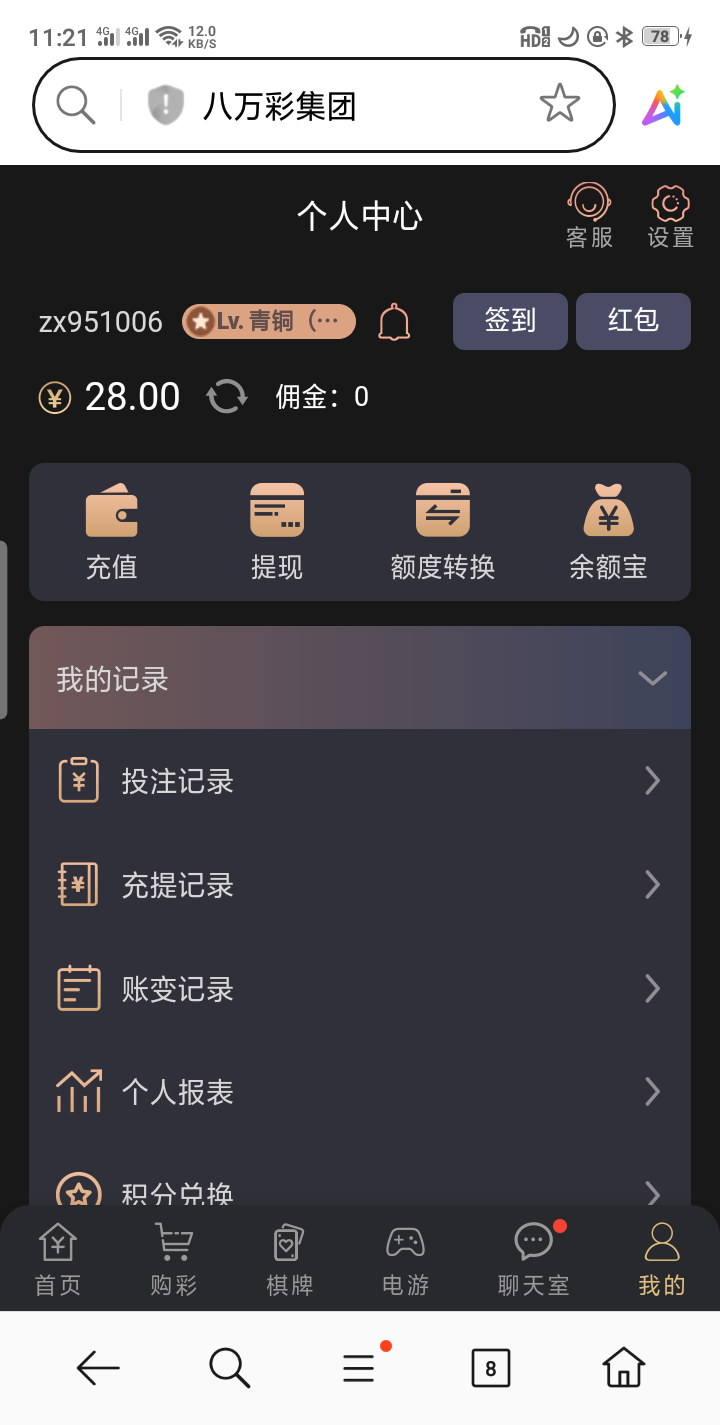This screenshot has width=720, height=1425.
Task: Open 充提记录 row
Action: pyautogui.click(x=360, y=885)
